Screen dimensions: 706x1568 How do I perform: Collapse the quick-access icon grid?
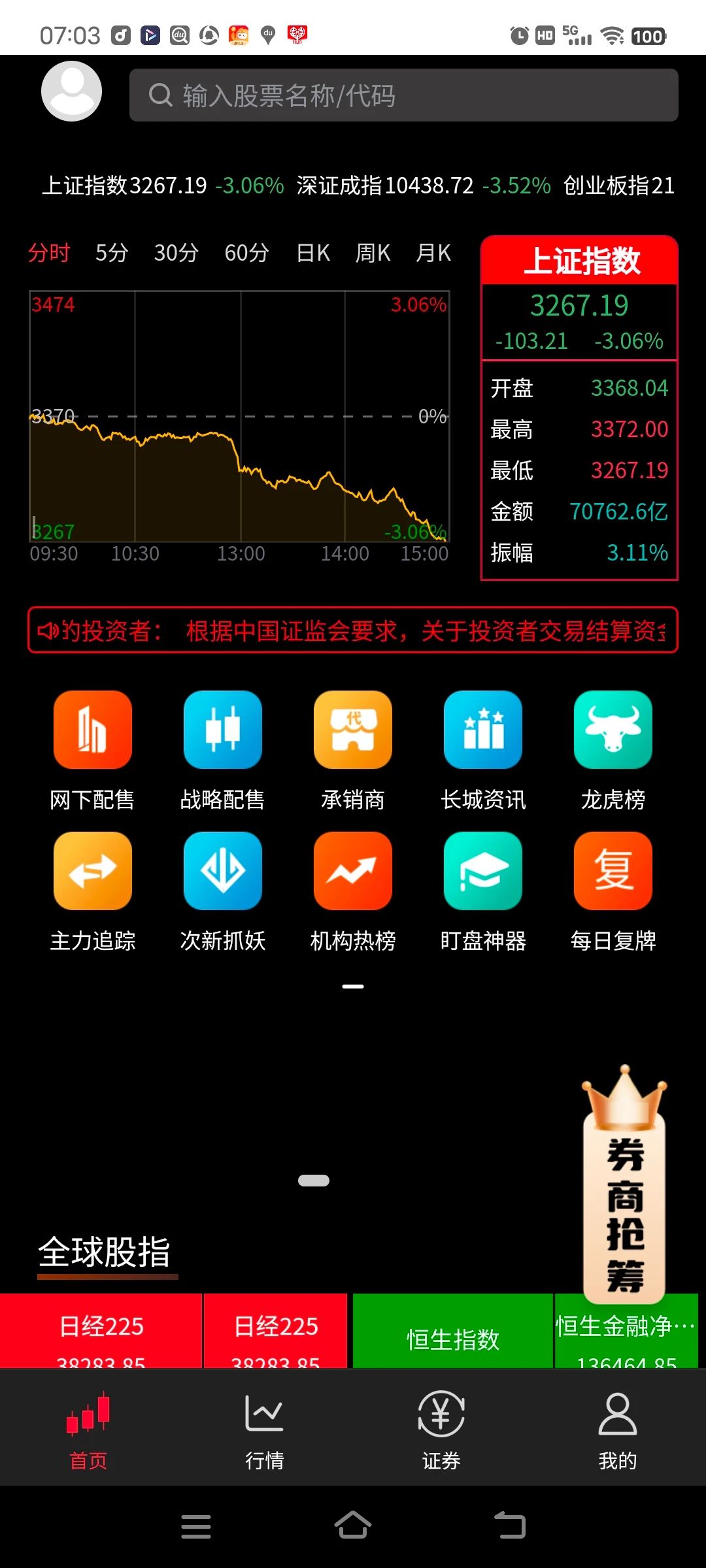click(352, 985)
